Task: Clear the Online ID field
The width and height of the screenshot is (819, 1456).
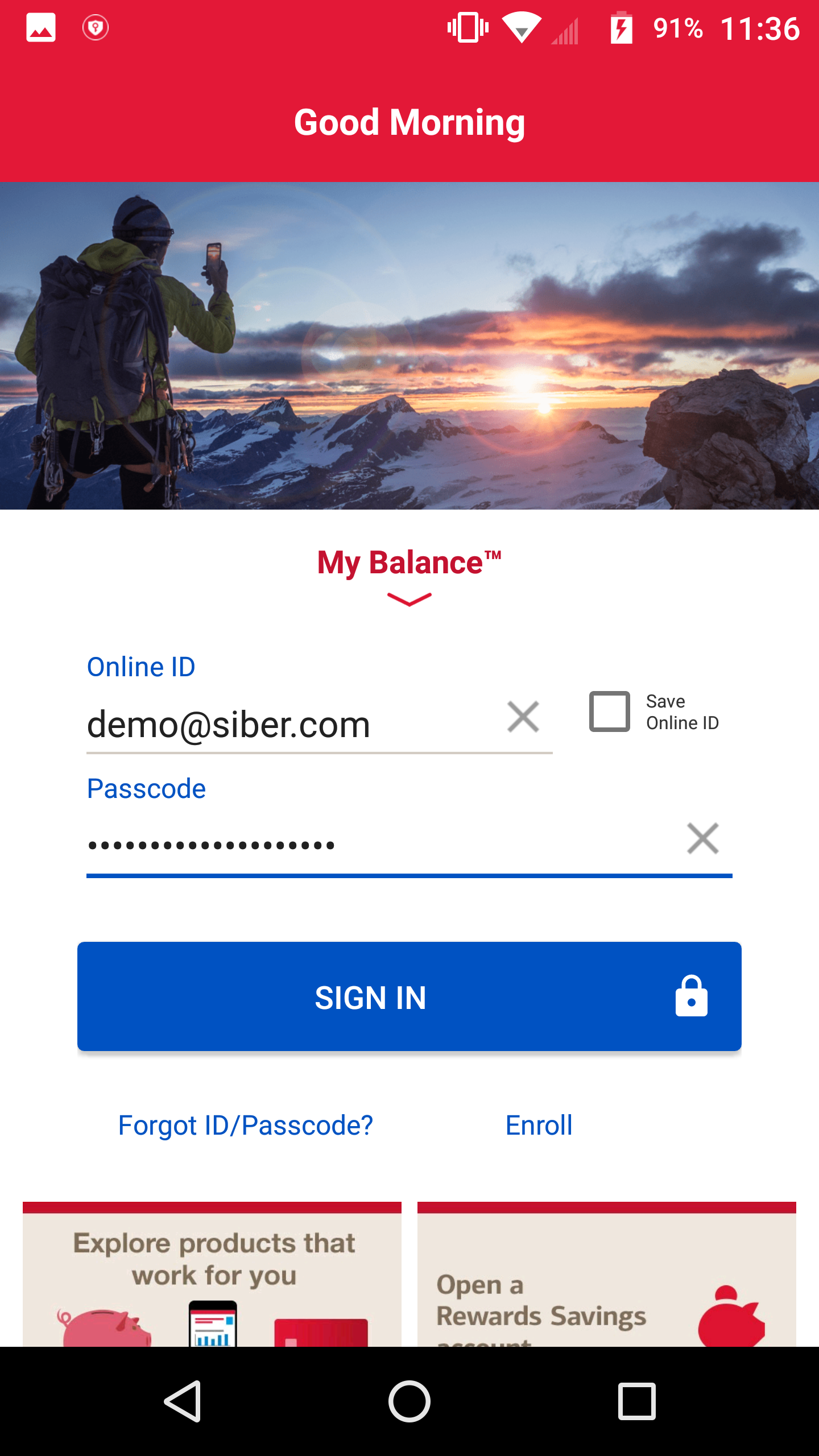Action: click(x=523, y=717)
